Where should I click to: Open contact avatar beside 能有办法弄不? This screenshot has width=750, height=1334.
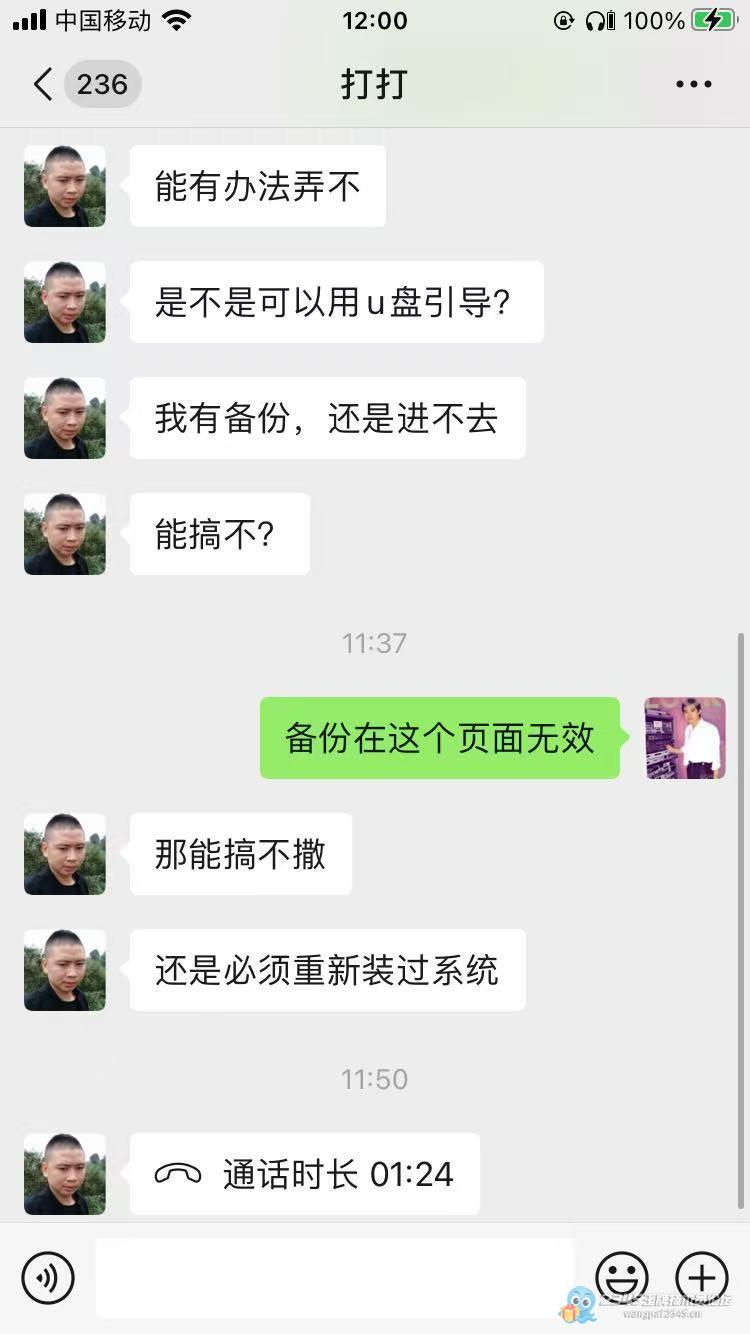point(65,186)
